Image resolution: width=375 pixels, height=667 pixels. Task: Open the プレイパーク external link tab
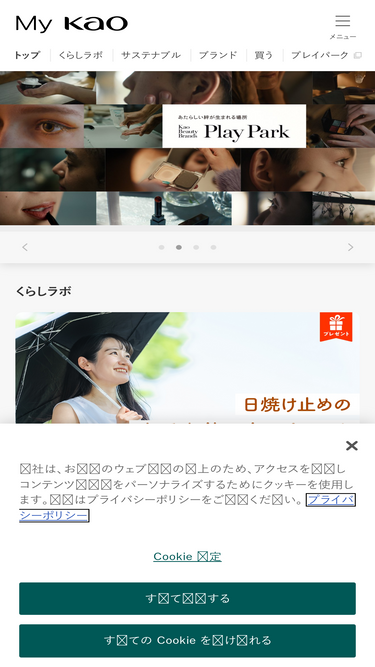click(x=326, y=55)
